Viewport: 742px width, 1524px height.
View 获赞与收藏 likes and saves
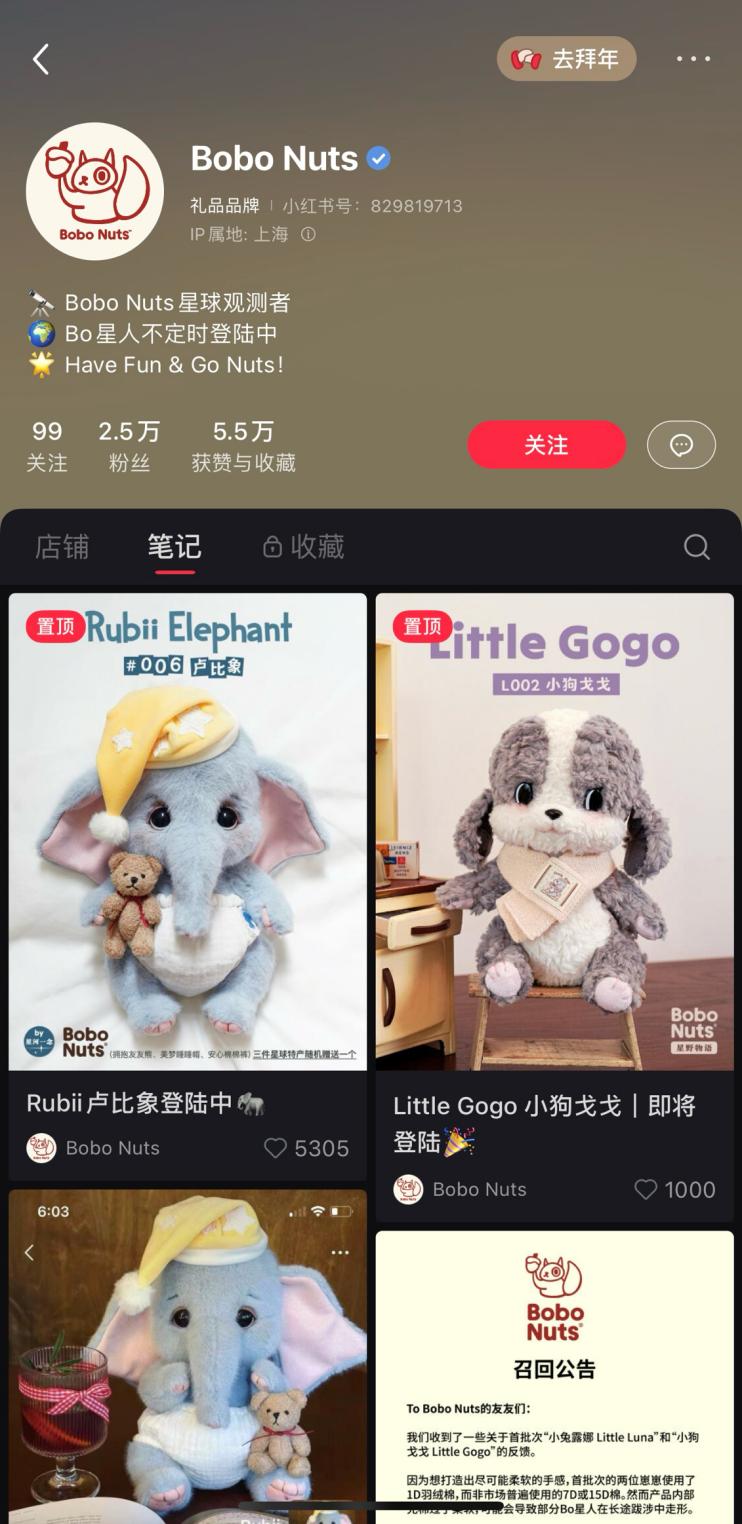click(243, 445)
